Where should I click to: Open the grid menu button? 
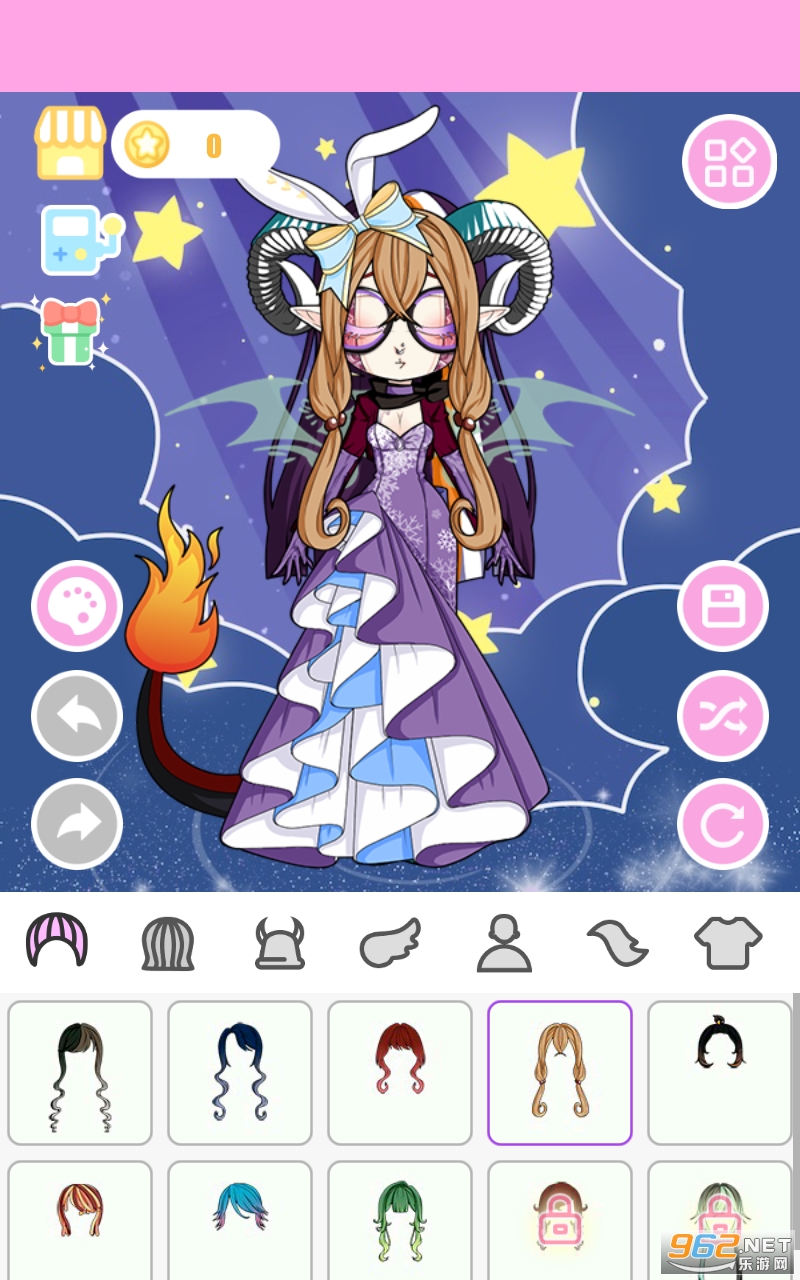pos(729,162)
